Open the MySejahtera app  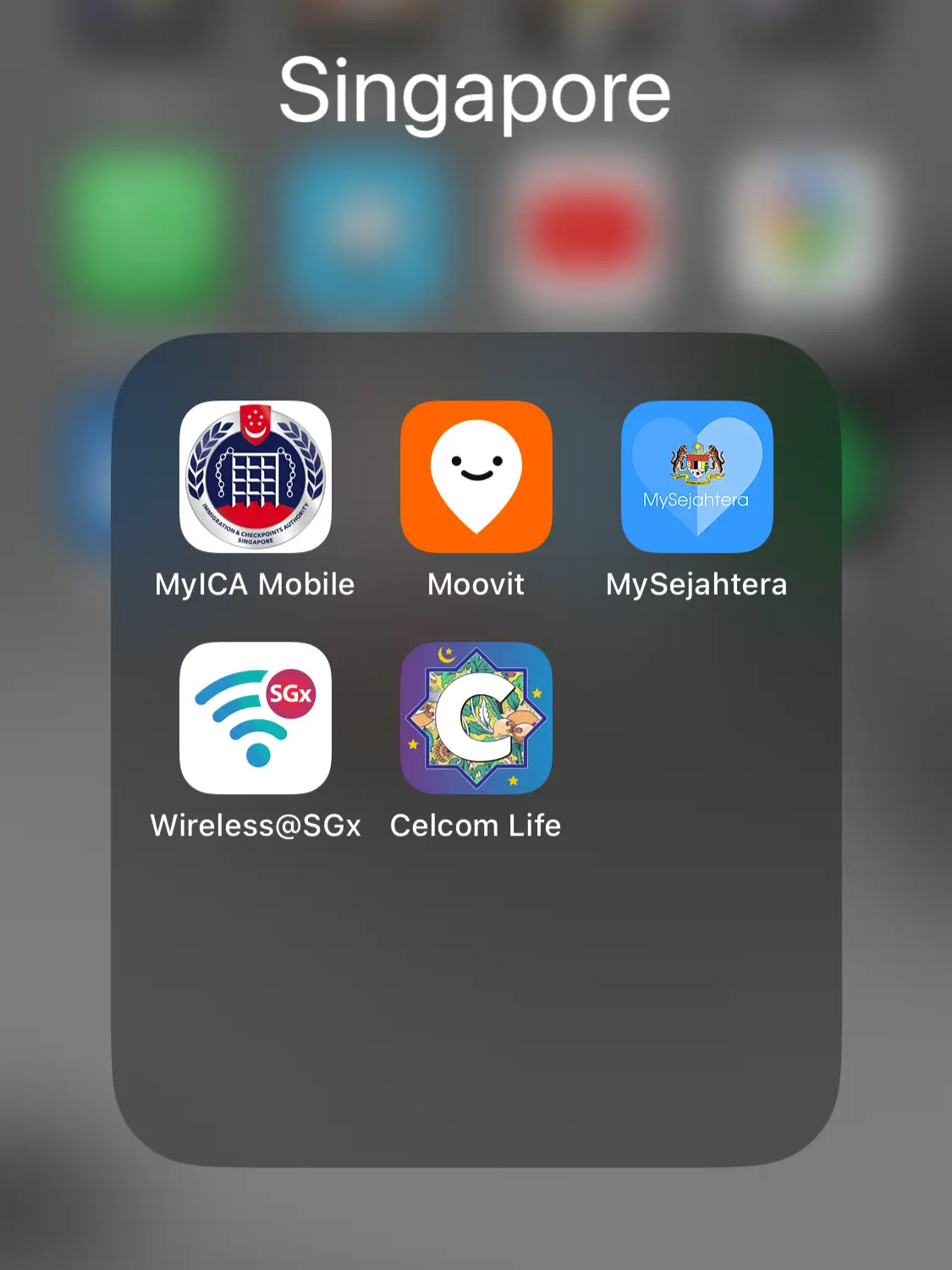coord(696,477)
